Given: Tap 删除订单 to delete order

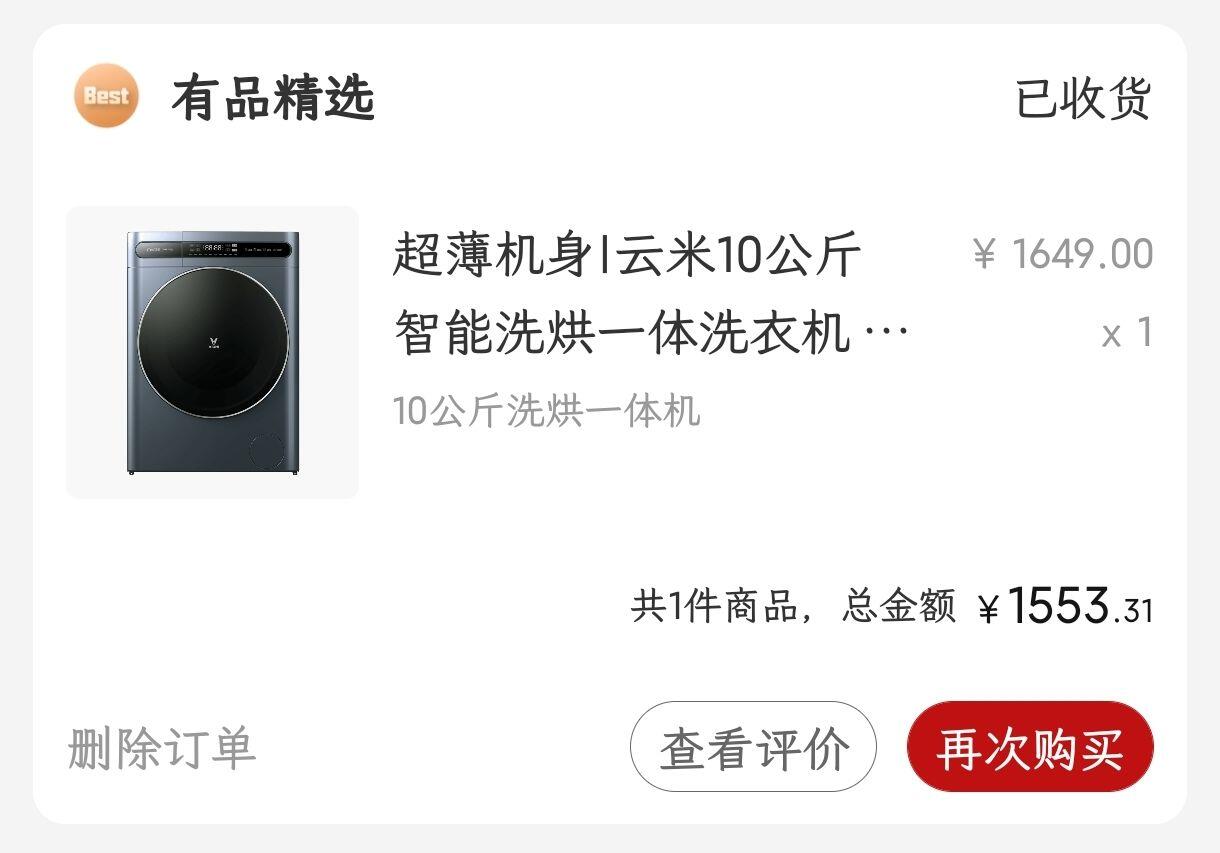Looking at the screenshot, I should [162, 748].
